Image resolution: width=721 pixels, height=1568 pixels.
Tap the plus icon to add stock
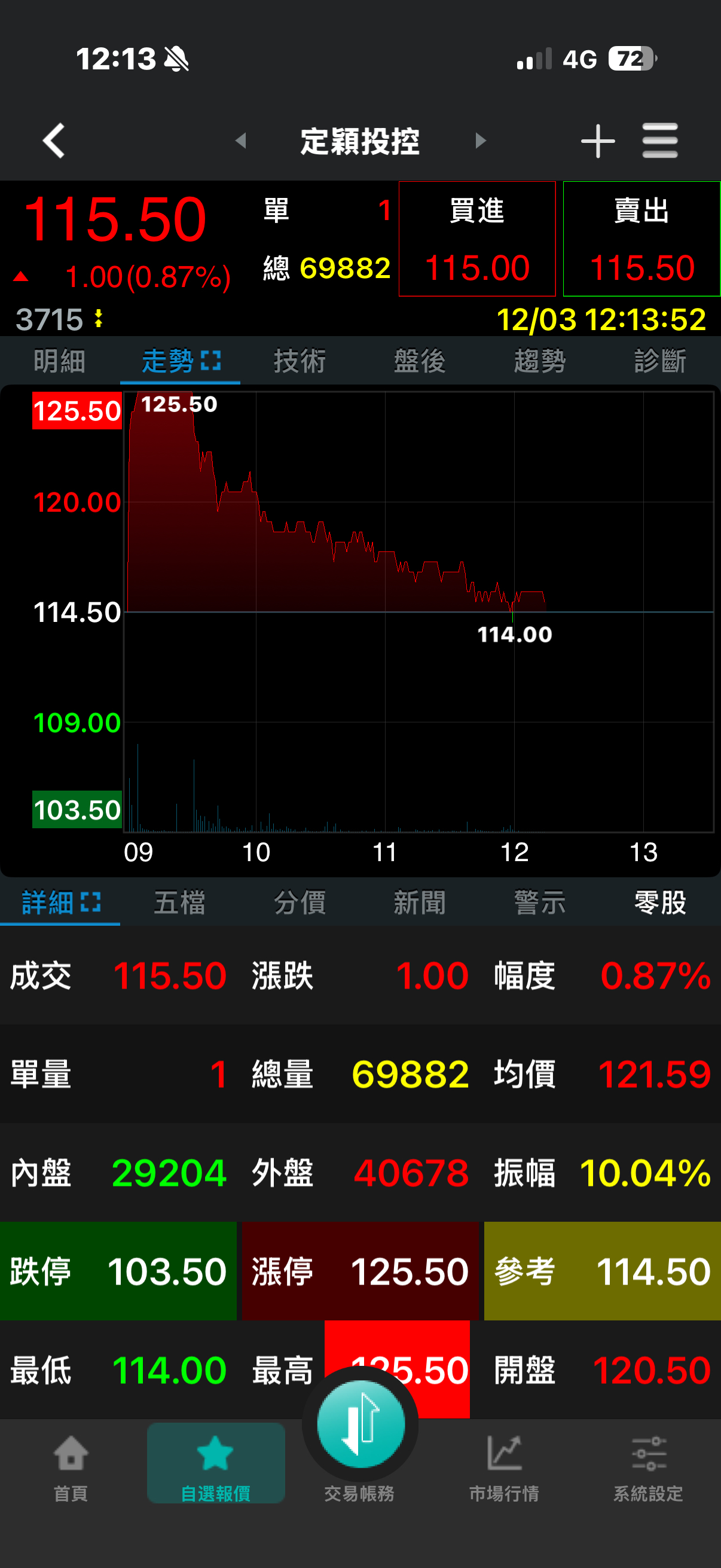tap(597, 141)
